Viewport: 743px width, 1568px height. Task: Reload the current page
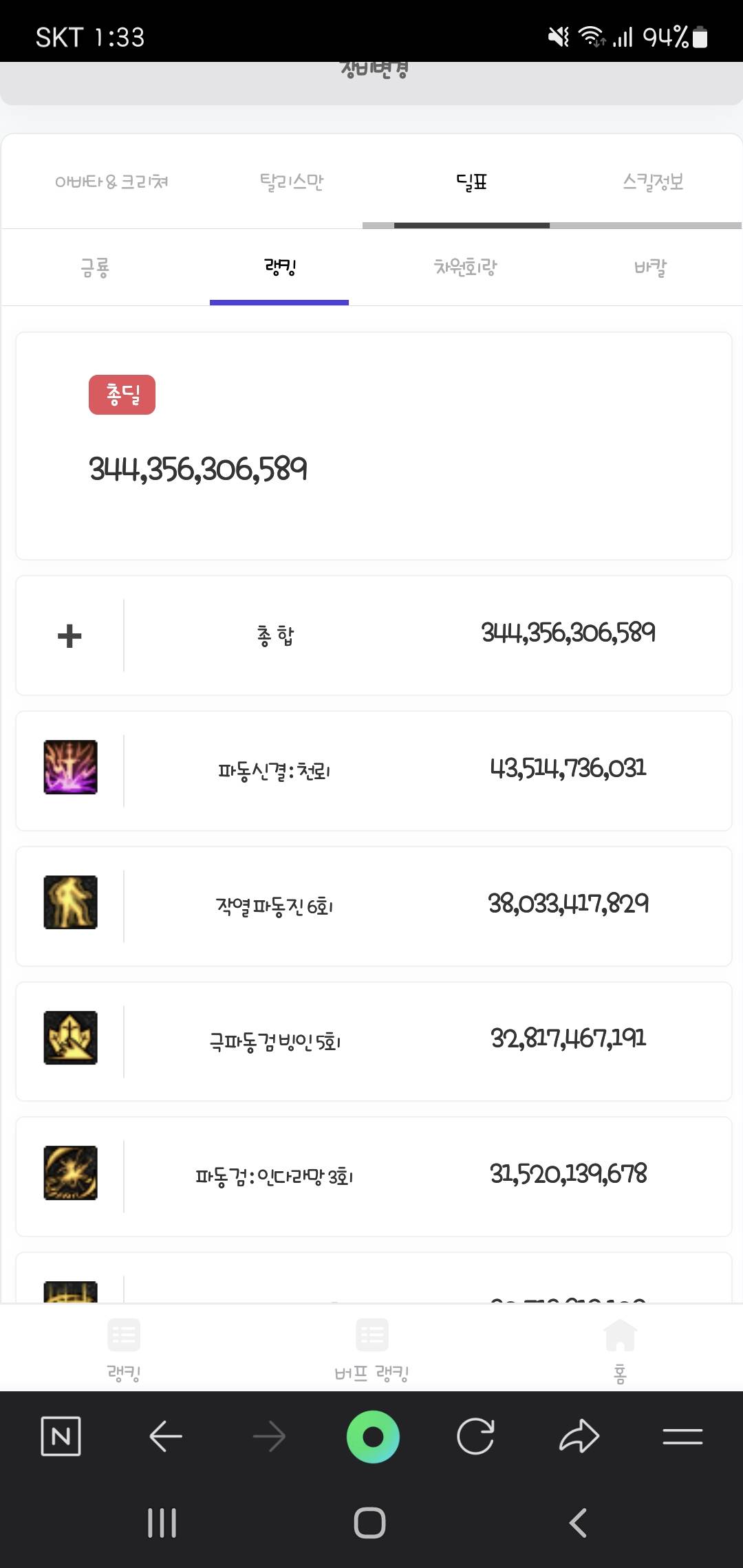(x=475, y=1436)
